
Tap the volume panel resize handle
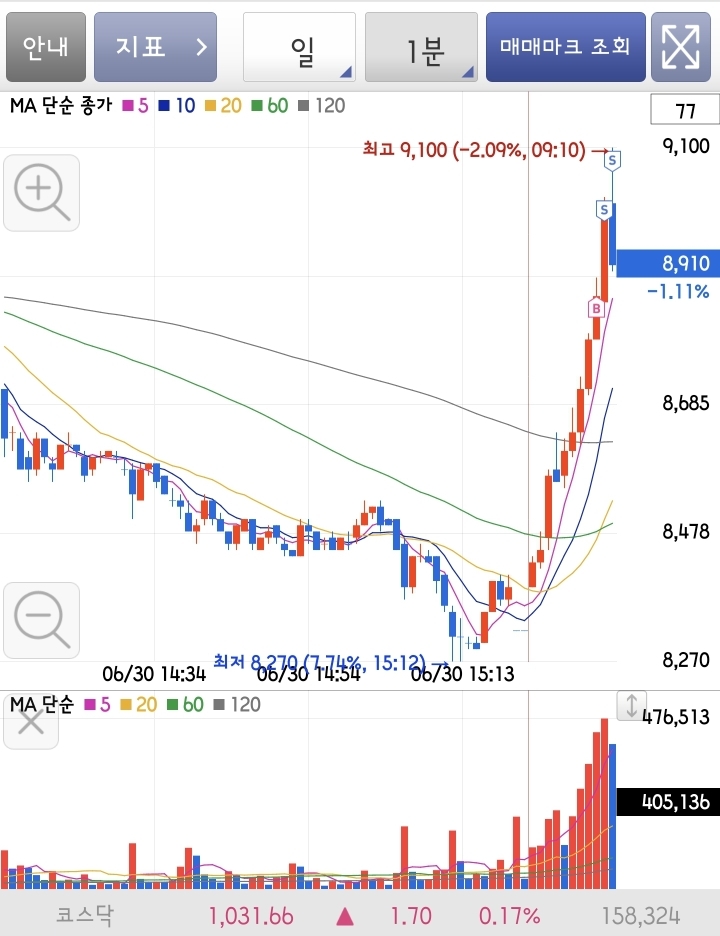pos(632,706)
